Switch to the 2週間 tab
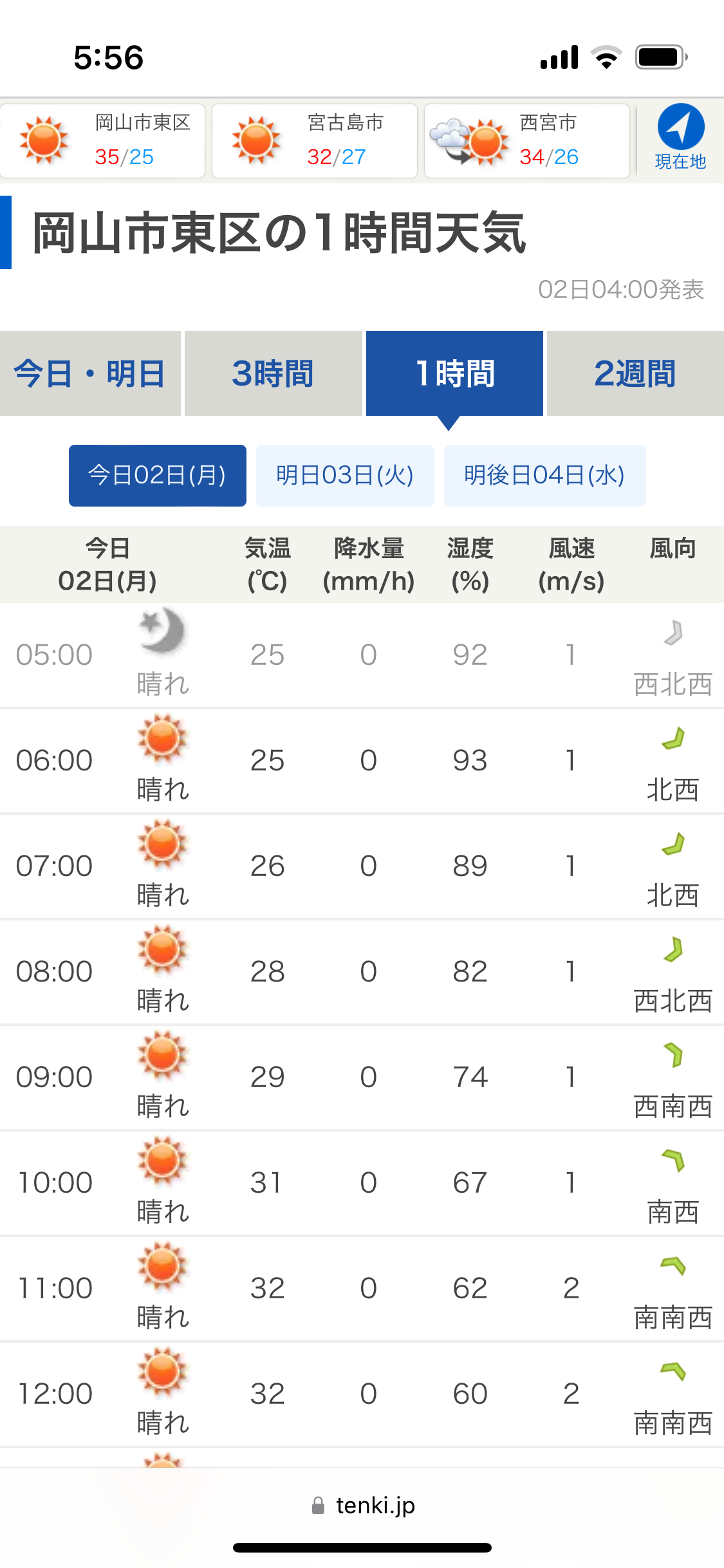724x1568 pixels. [x=635, y=373]
